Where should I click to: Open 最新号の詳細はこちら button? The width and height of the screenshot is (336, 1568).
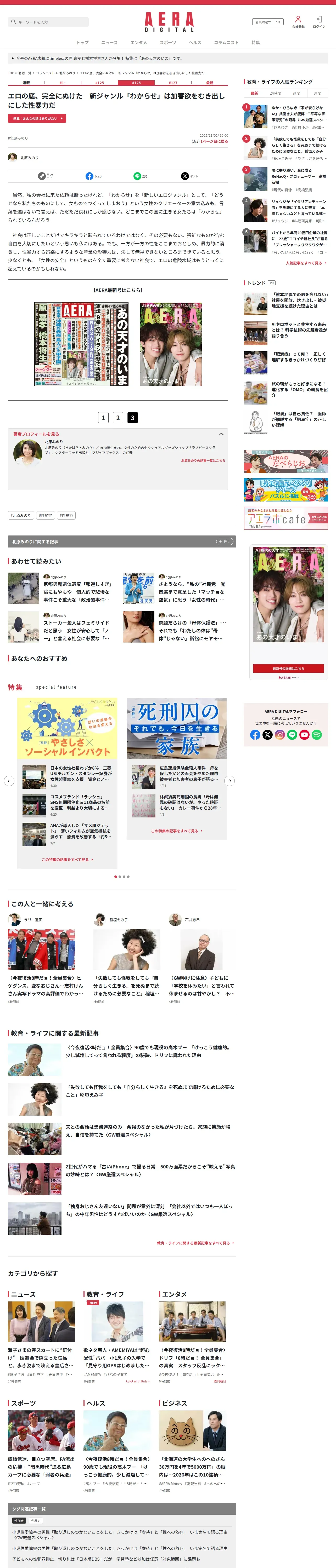point(288,668)
